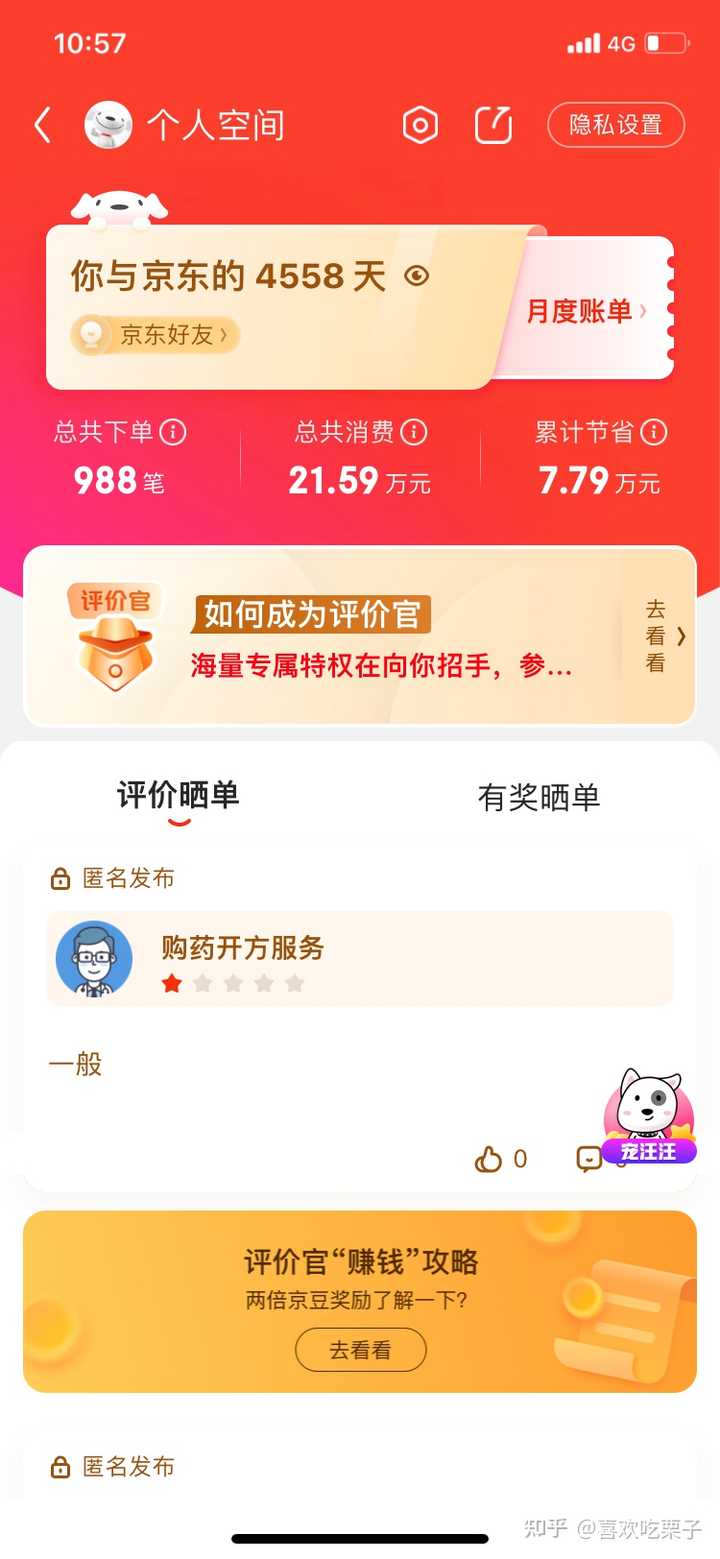Show info for 总共消费
720x1559 pixels.
414,432
